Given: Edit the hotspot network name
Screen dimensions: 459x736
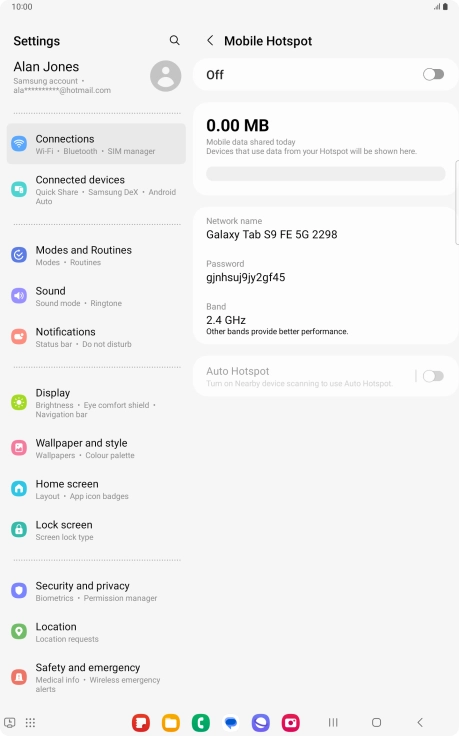Looking at the screenshot, I should pyautogui.click(x=325, y=229).
